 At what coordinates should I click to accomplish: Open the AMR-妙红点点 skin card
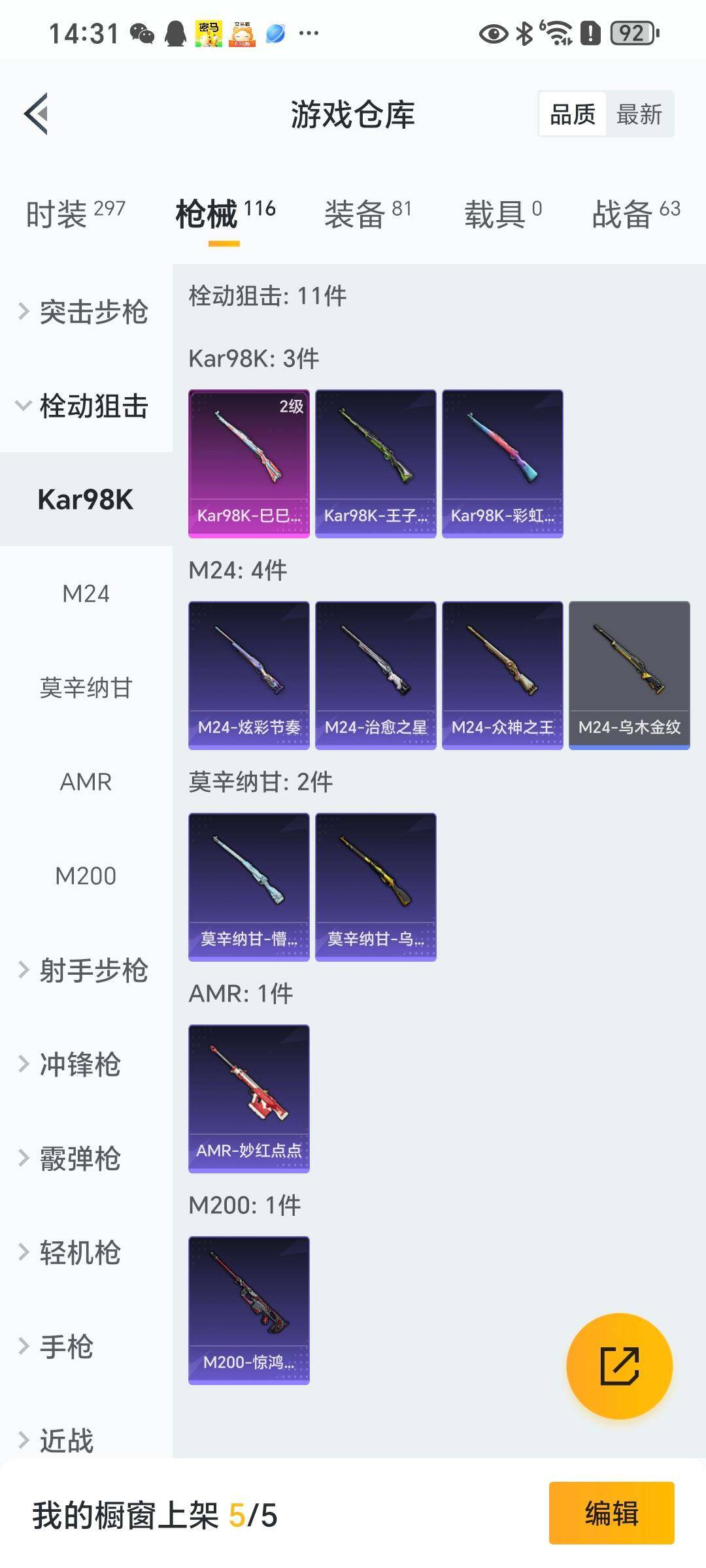[248, 1098]
